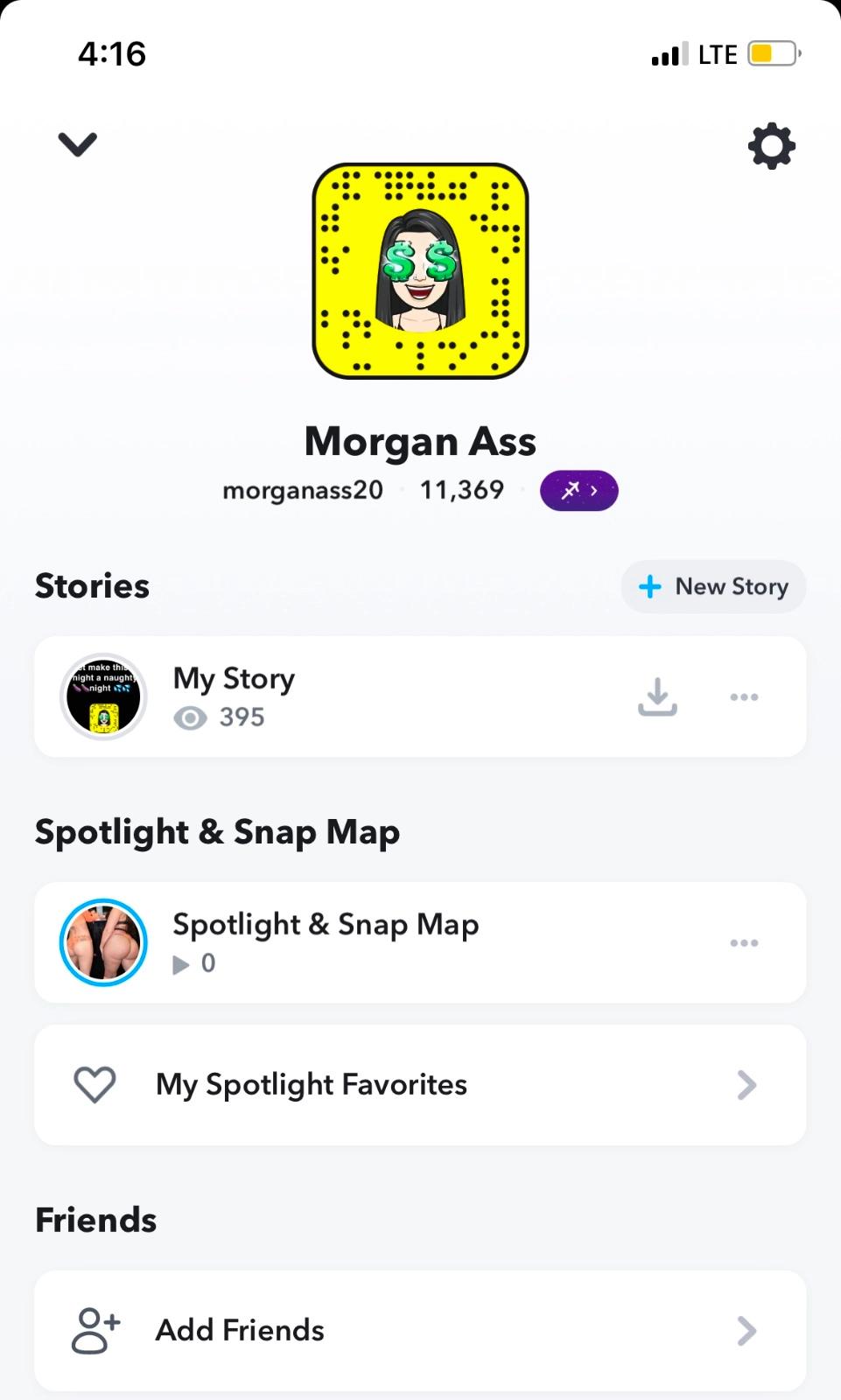The height and width of the screenshot is (1400, 841).
Task: Open Snapchat settings via gear icon
Action: pos(771,145)
